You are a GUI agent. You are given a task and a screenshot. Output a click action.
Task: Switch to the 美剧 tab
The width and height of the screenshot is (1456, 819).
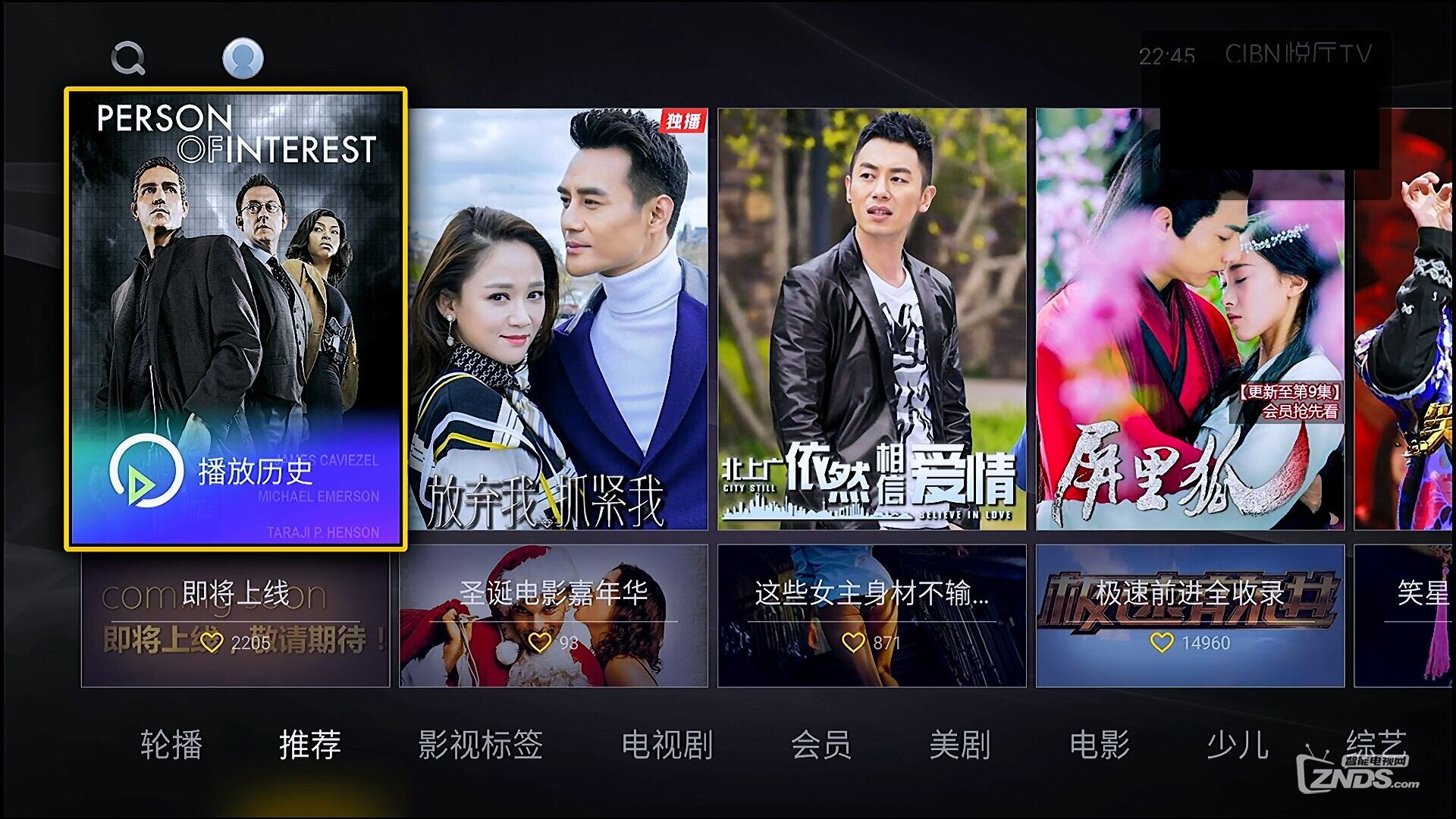tap(960, 745)
